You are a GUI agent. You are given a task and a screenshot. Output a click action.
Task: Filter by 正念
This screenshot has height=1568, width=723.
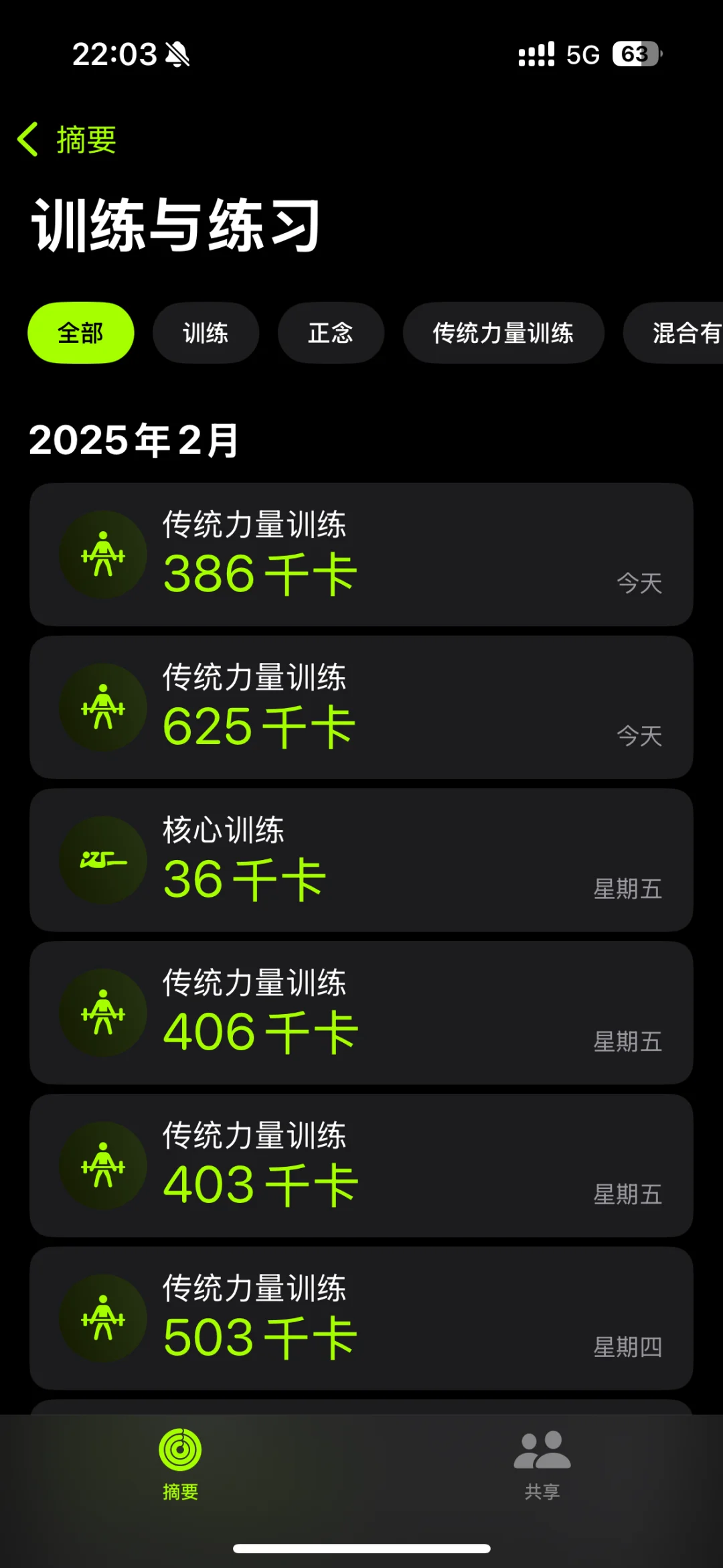coord(331,333)
